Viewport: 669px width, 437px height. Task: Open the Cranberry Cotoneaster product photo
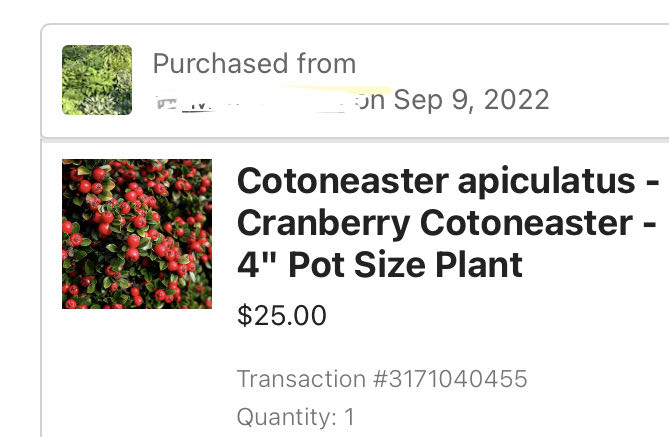(x=137, y=234)
